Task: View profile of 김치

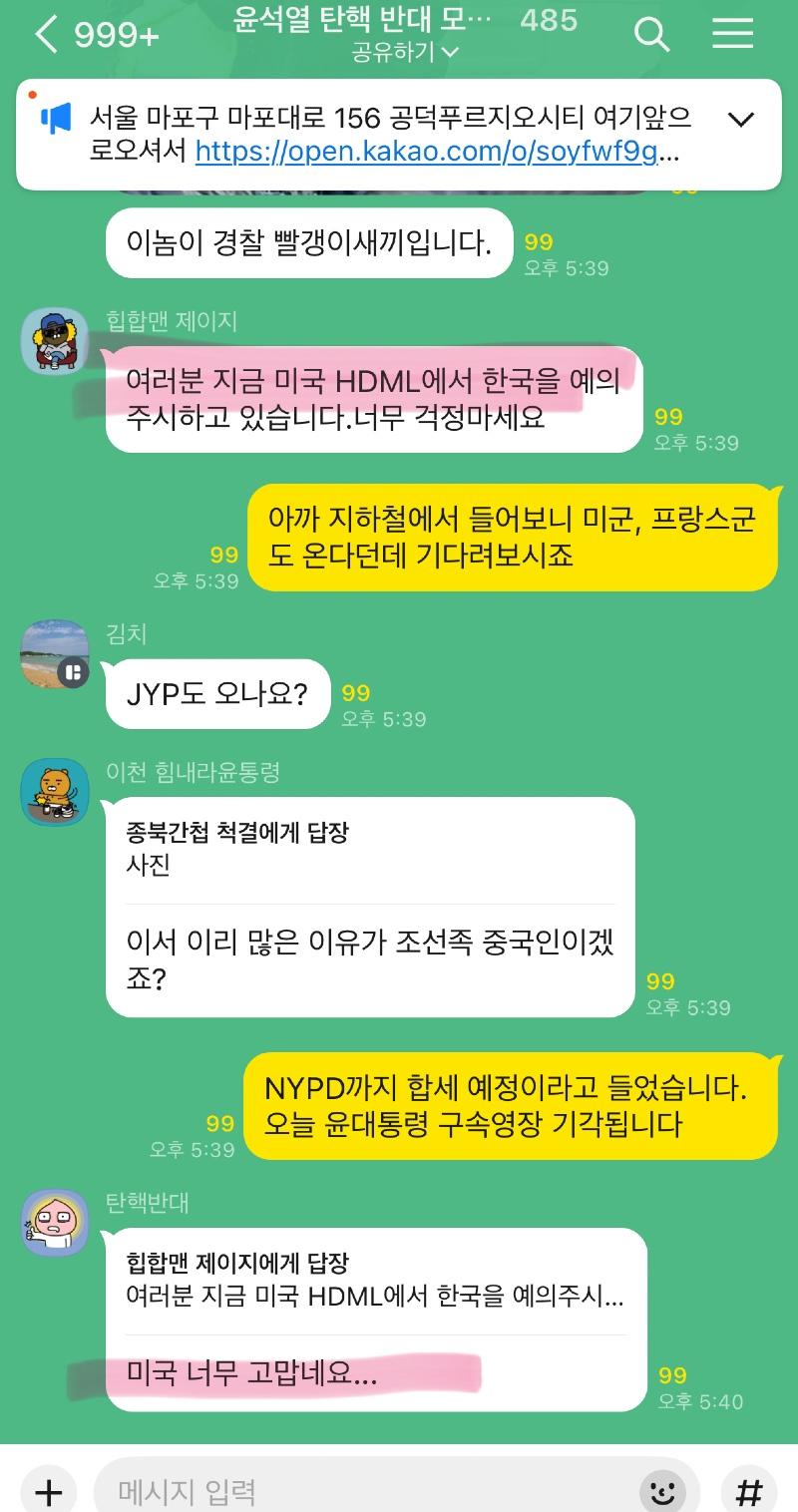Action: point(55,653)
